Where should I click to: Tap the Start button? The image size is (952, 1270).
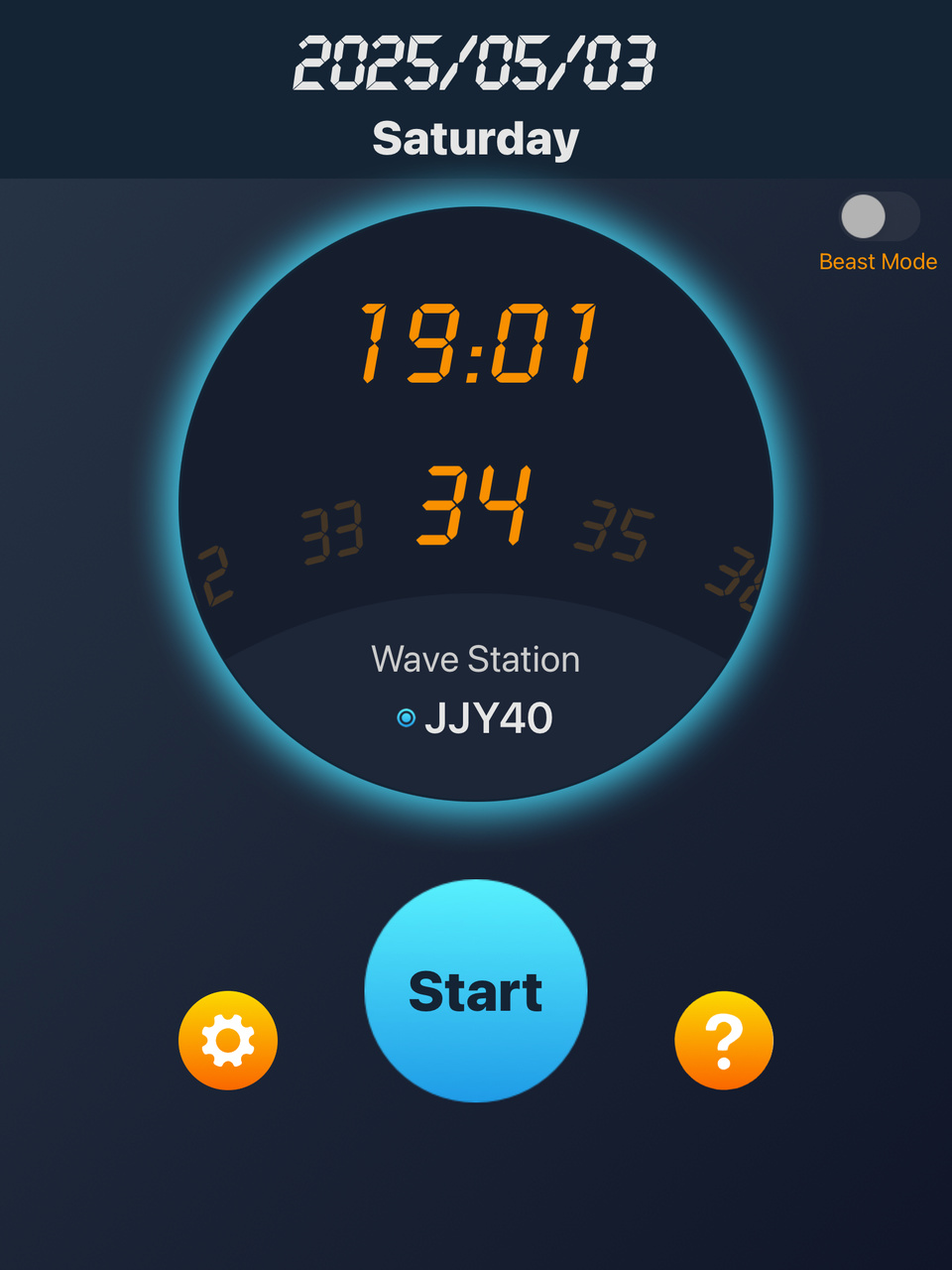pyautogui.click(x=476, y=990)
